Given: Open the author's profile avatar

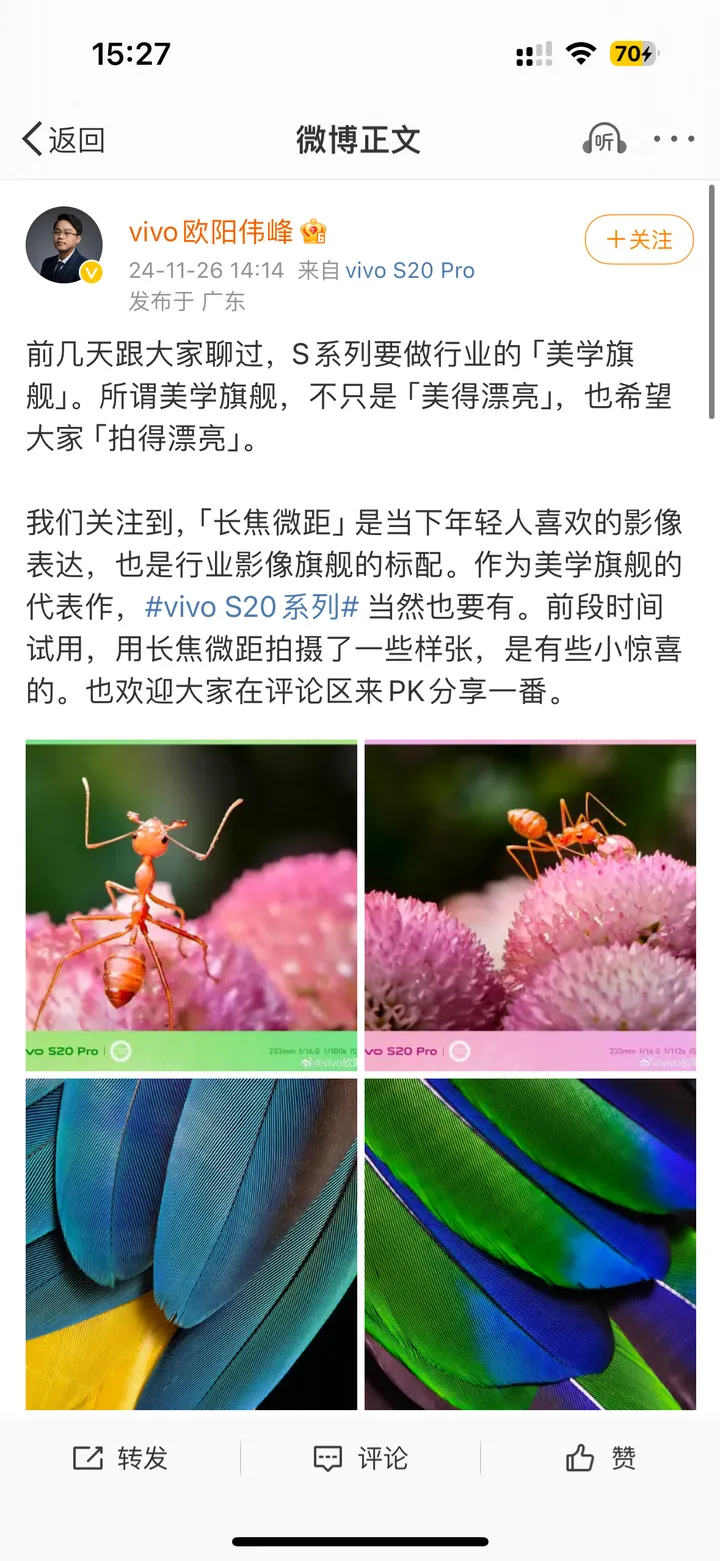Looking at the screenshot, I should point(64,245).
